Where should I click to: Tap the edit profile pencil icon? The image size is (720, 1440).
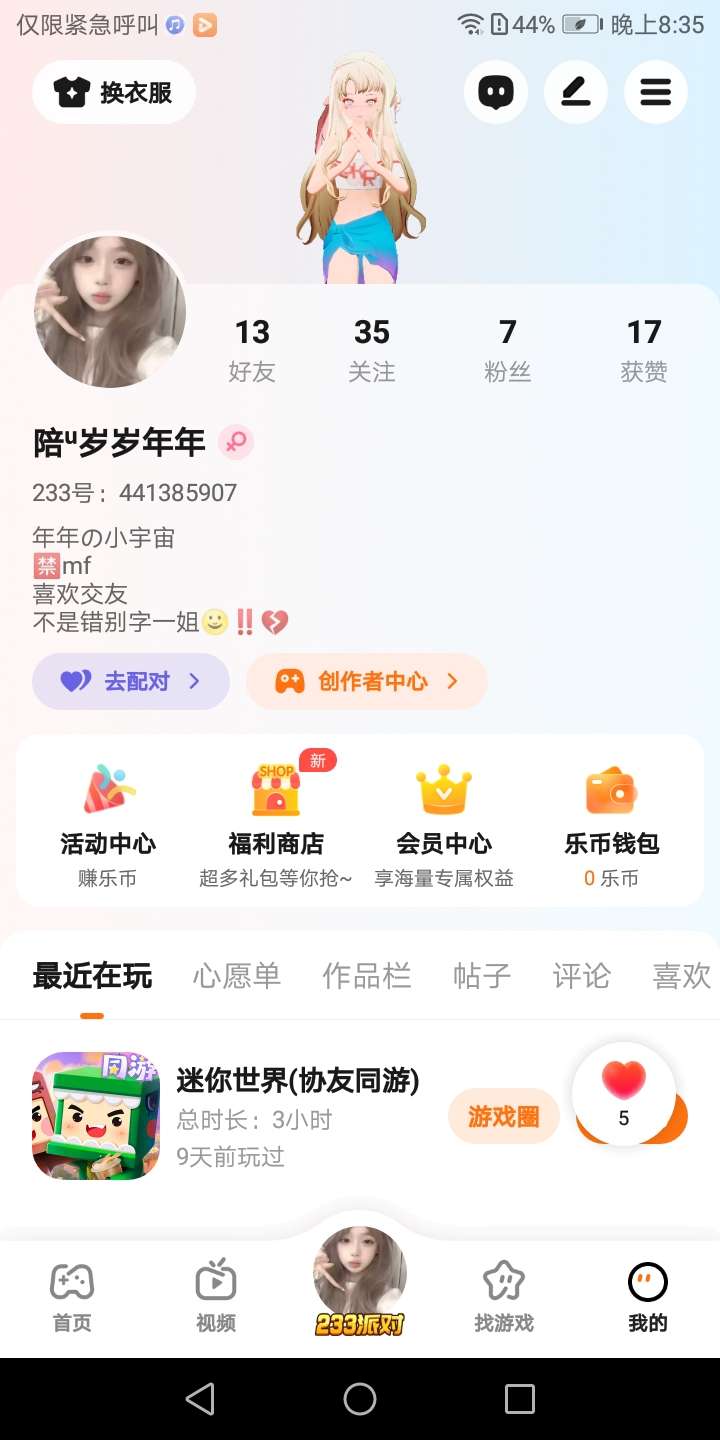[575, 93]
